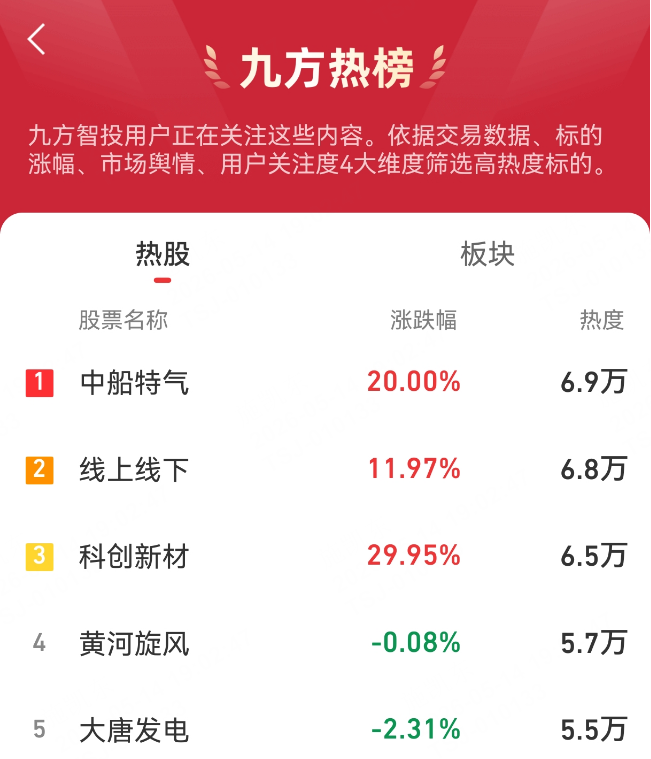This screenshot has height=759, width=651.
Task: Open the stock 中船特气
Action: [x=325, y=382]
